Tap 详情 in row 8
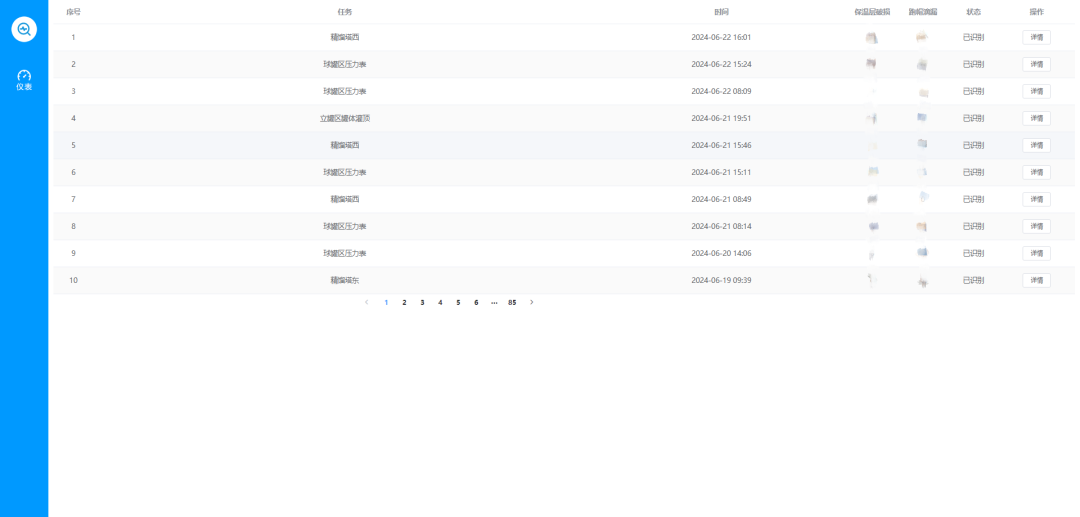Screen dimensions: 1080x517 [1036, 226]
